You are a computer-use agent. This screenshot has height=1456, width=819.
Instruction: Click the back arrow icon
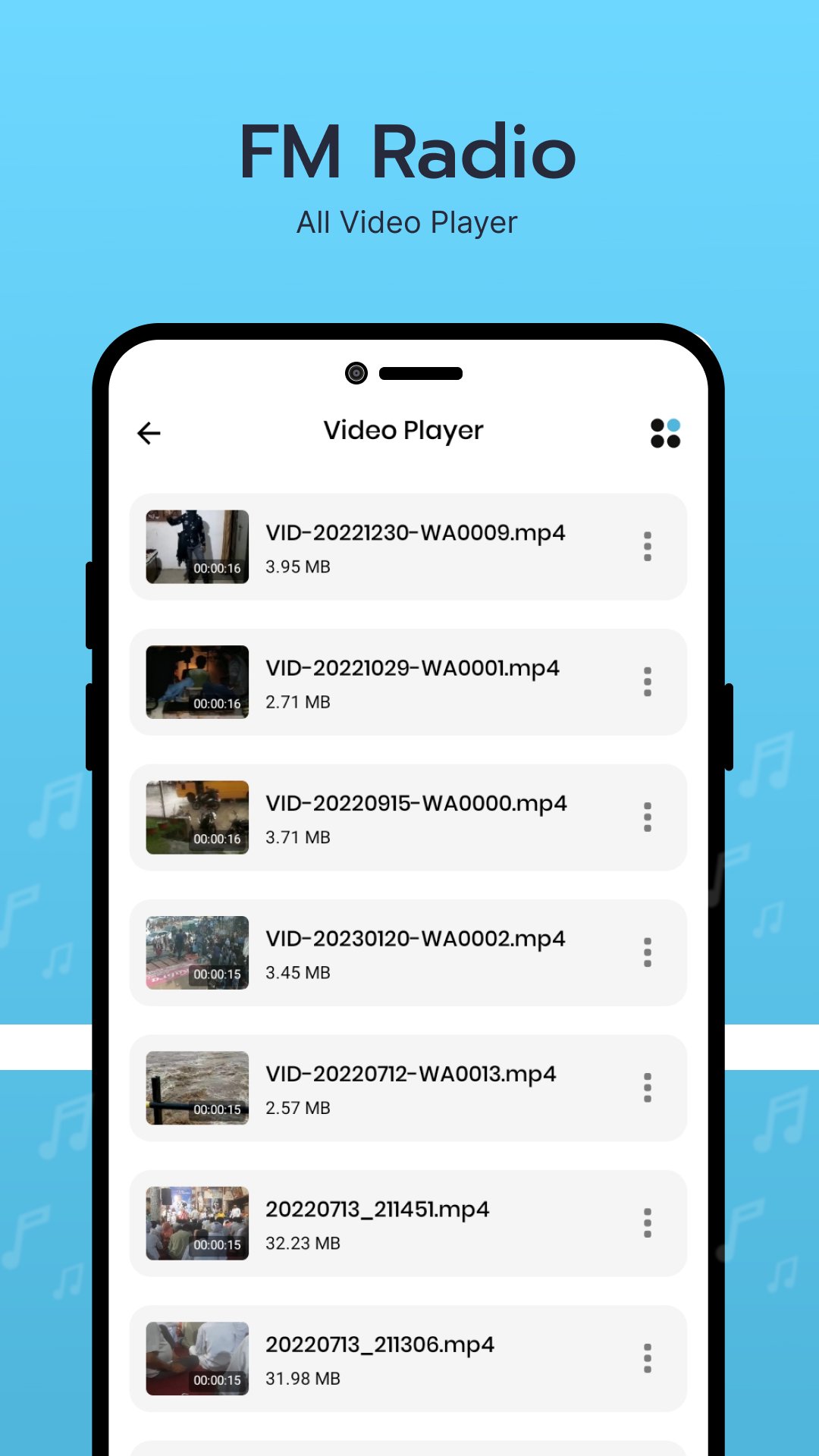click(149, 432)
